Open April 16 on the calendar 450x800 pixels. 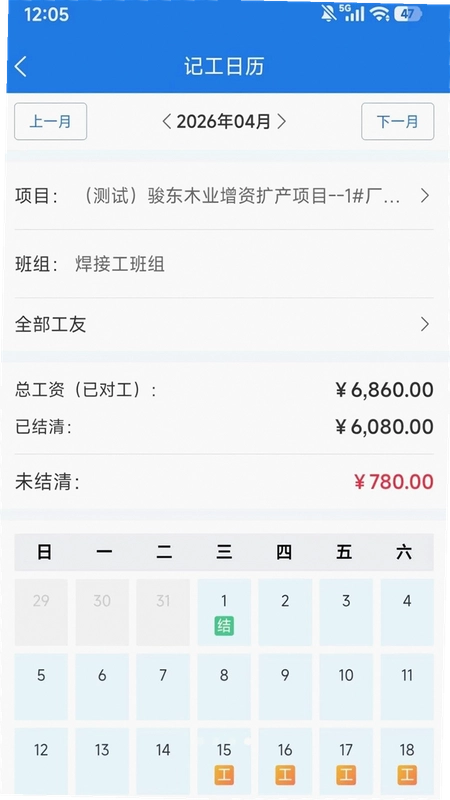285,761
